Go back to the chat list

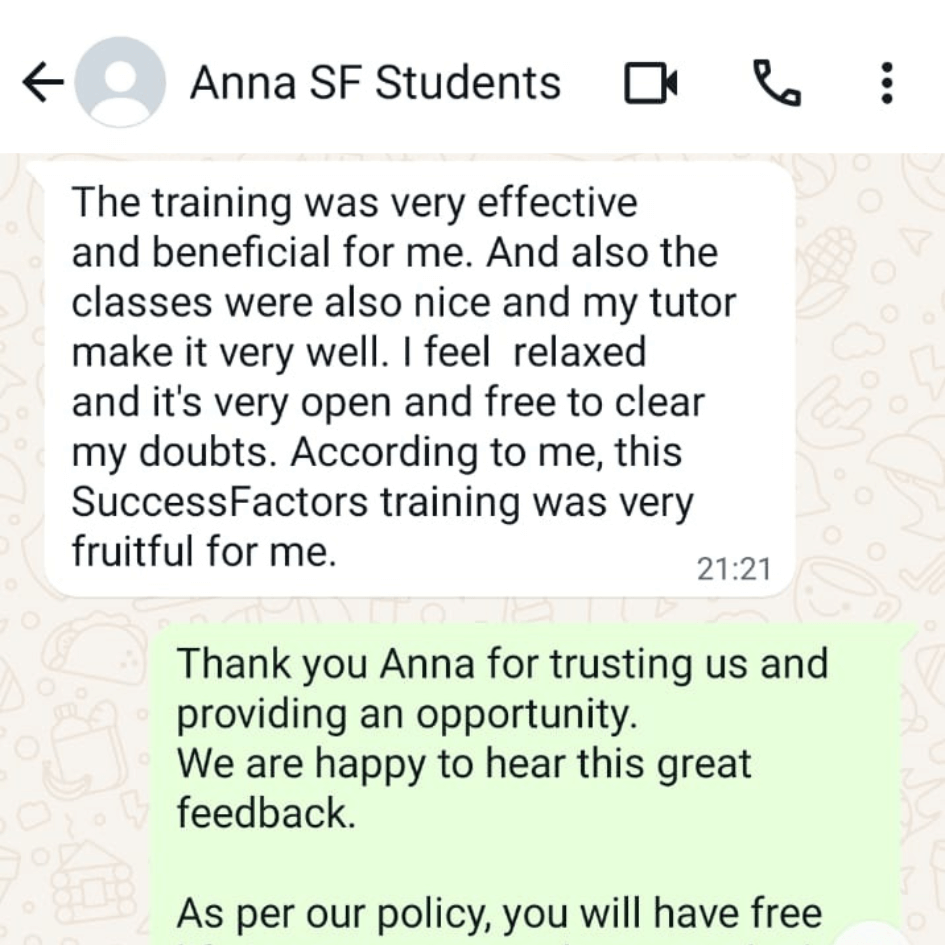[x=42, y=84]
